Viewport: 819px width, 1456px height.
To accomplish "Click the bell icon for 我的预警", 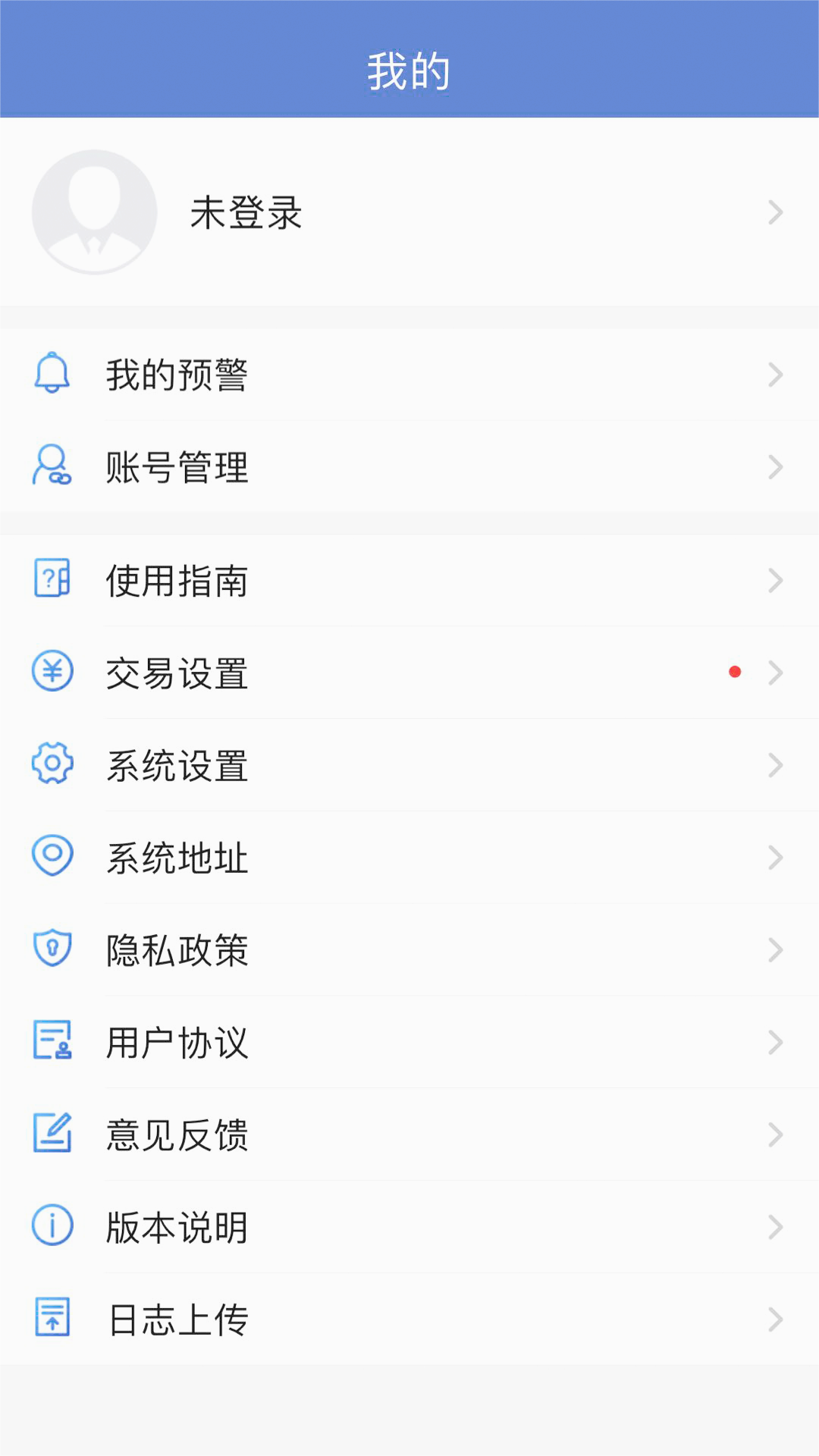I will click(51, 372).
